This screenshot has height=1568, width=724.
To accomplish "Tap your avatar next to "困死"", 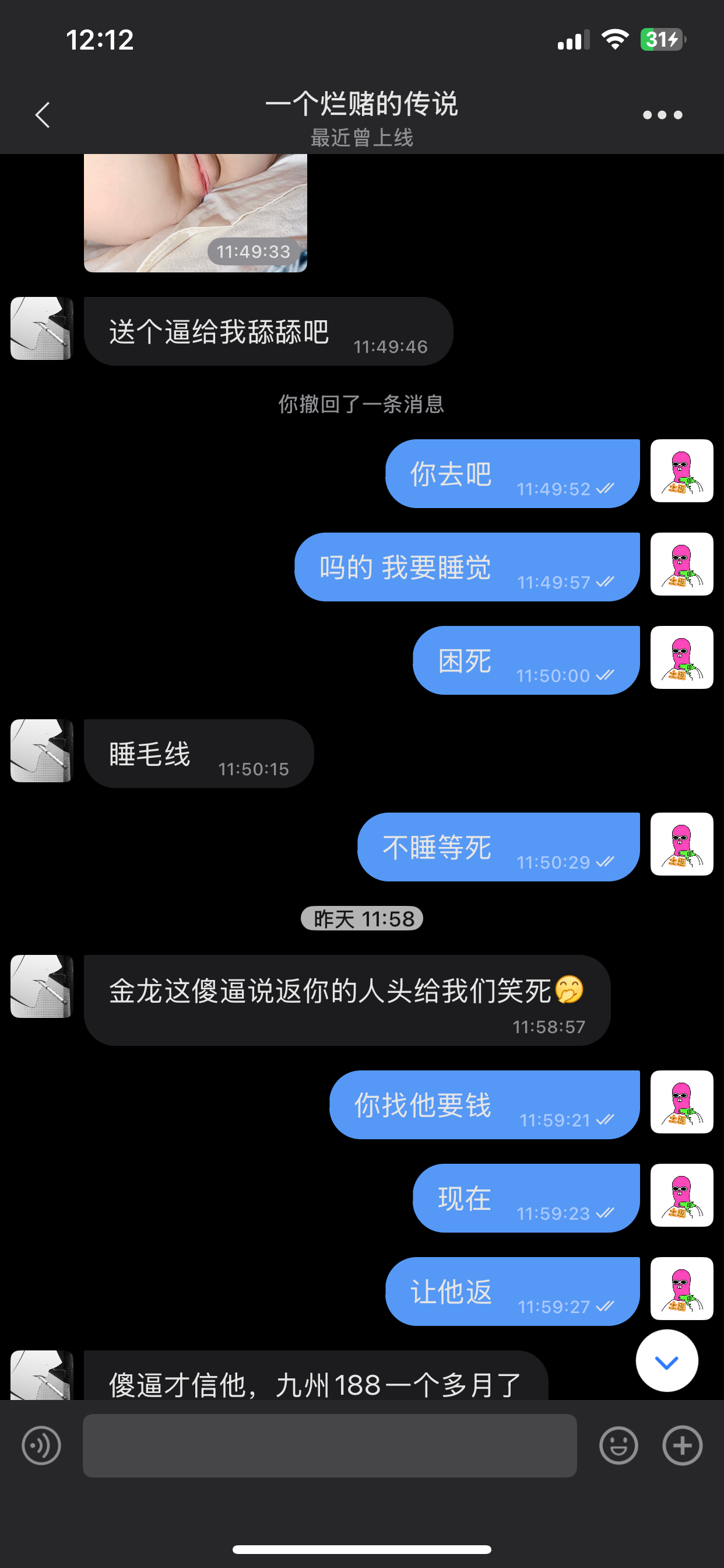I will (x=681, y=657).
